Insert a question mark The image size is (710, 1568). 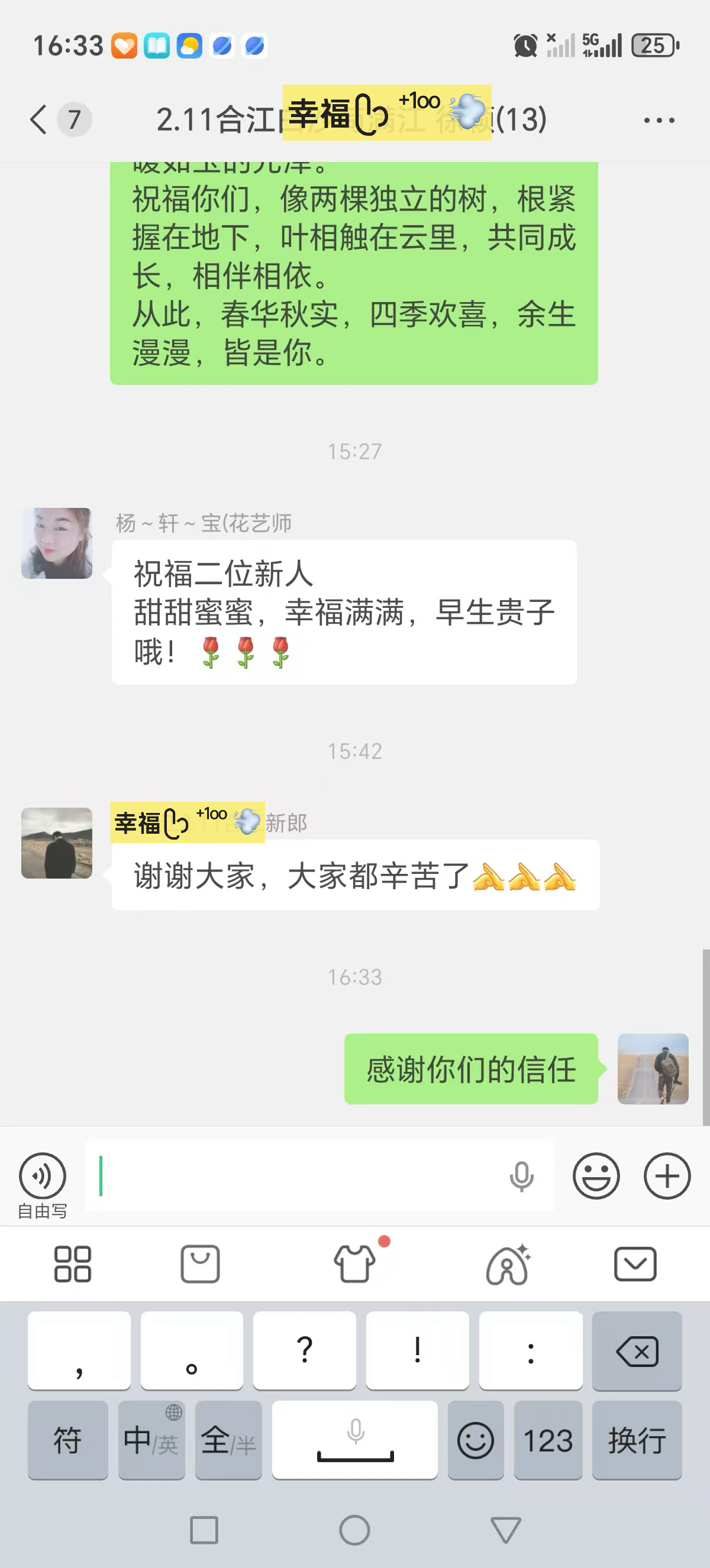(x=305, y=1350)
